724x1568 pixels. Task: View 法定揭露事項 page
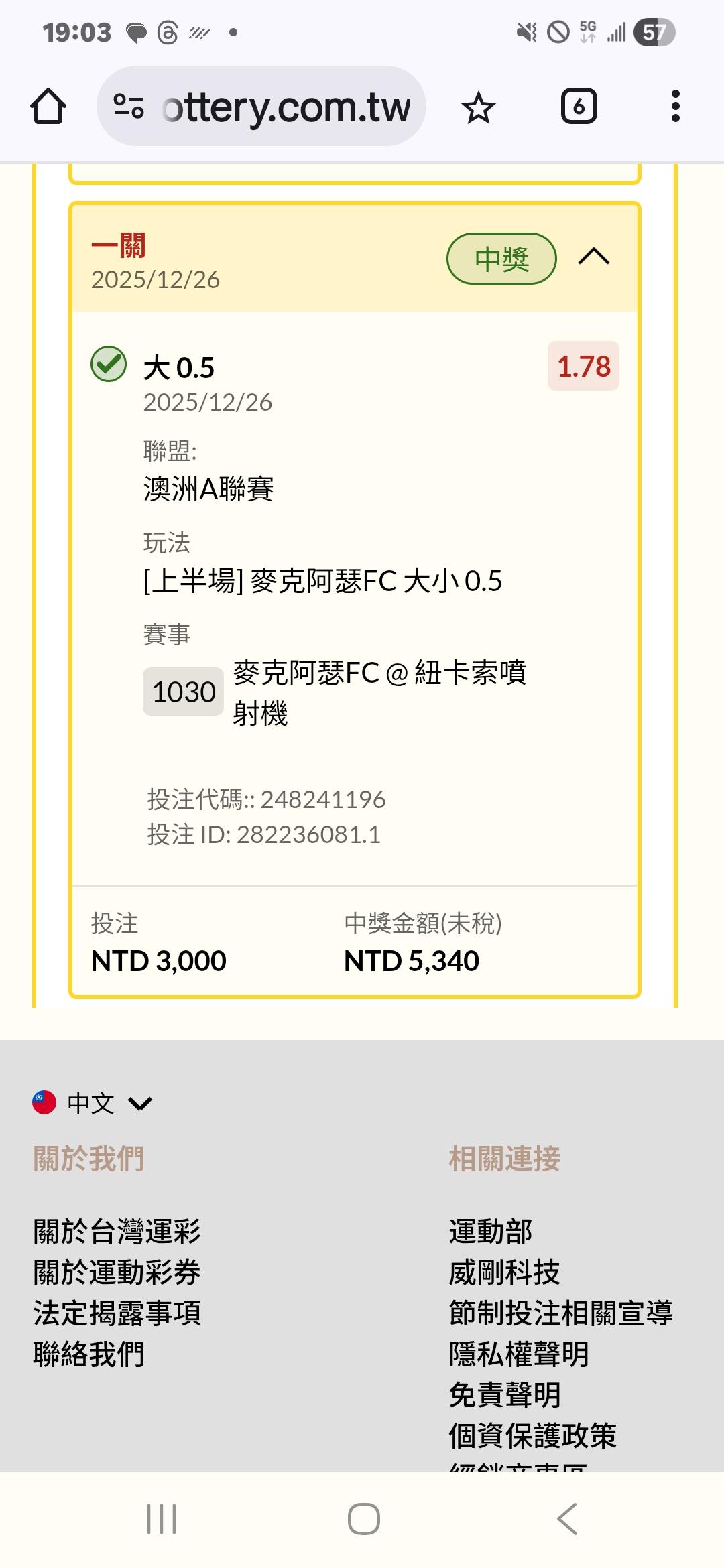tap(117, 1313)
